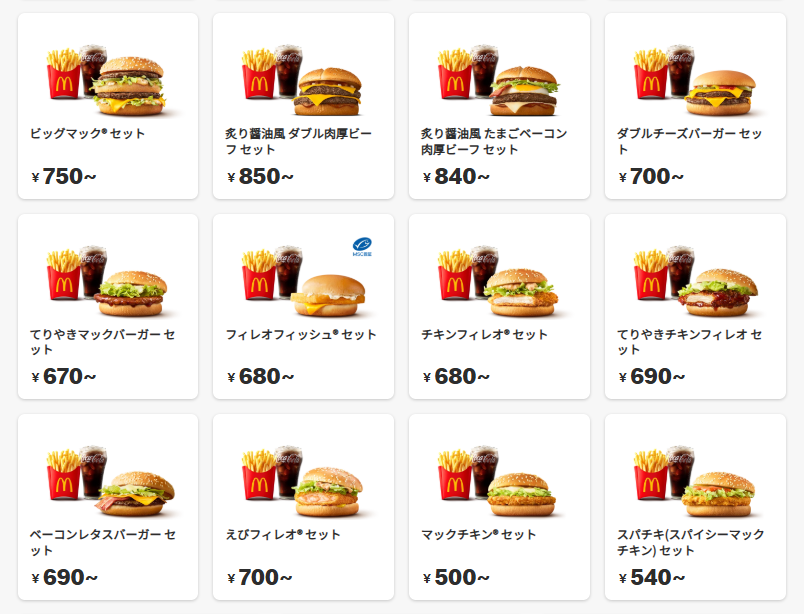Image resolution: width=804 pixels, height=614 pixels.
Task: Tap the てりやきチキンフィレオ セット card
Action: [695, 306]
